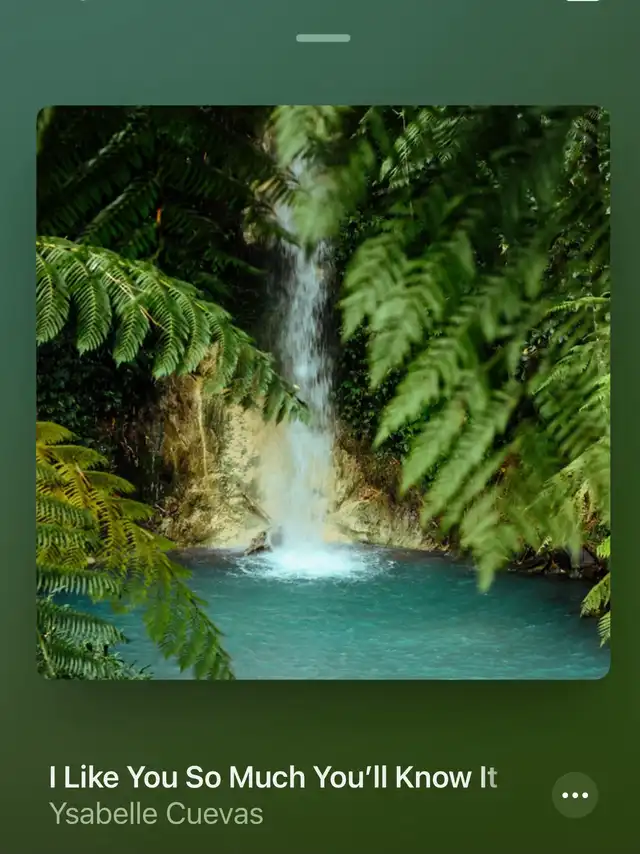
Task: Open the more options menu for this song
Action: pos(575,795)
